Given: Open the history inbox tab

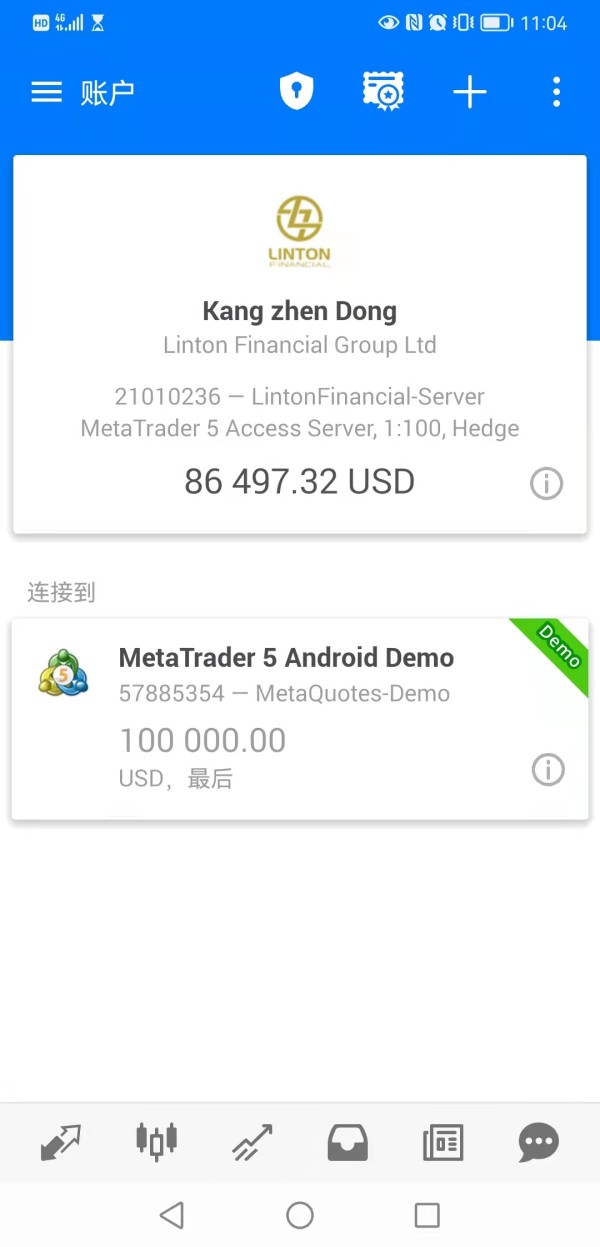Looking at the screenshot, I should point(348,1142).
